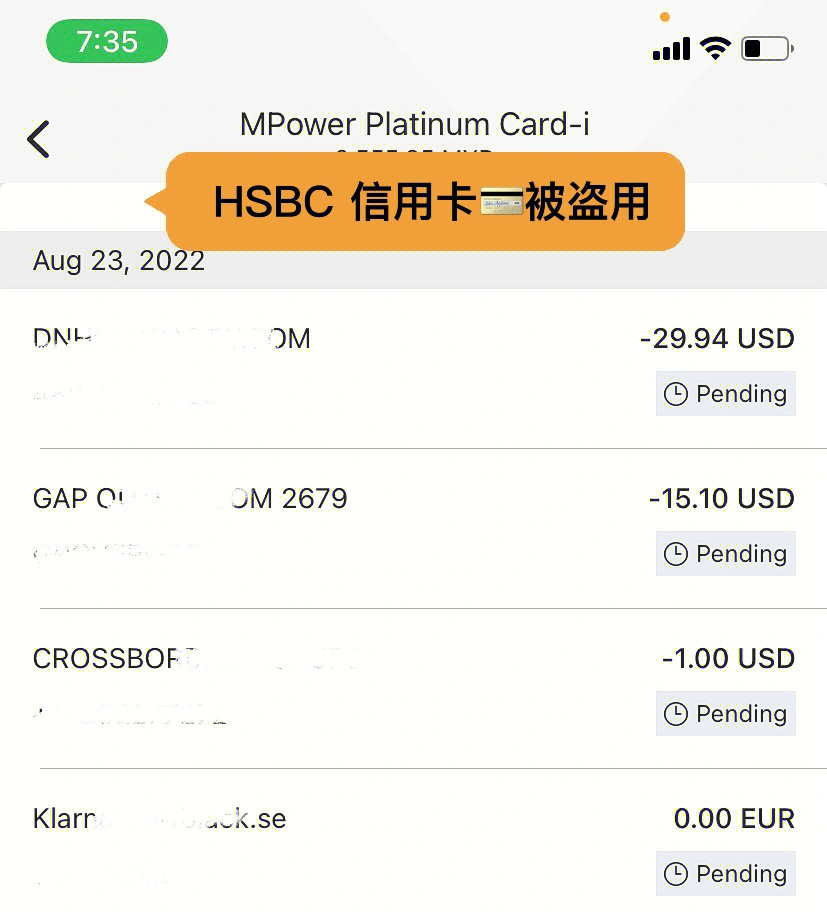Expand the Aug 23, 2022 transaction group
This screenshot has width=827, height=914.
click(117, 261)
